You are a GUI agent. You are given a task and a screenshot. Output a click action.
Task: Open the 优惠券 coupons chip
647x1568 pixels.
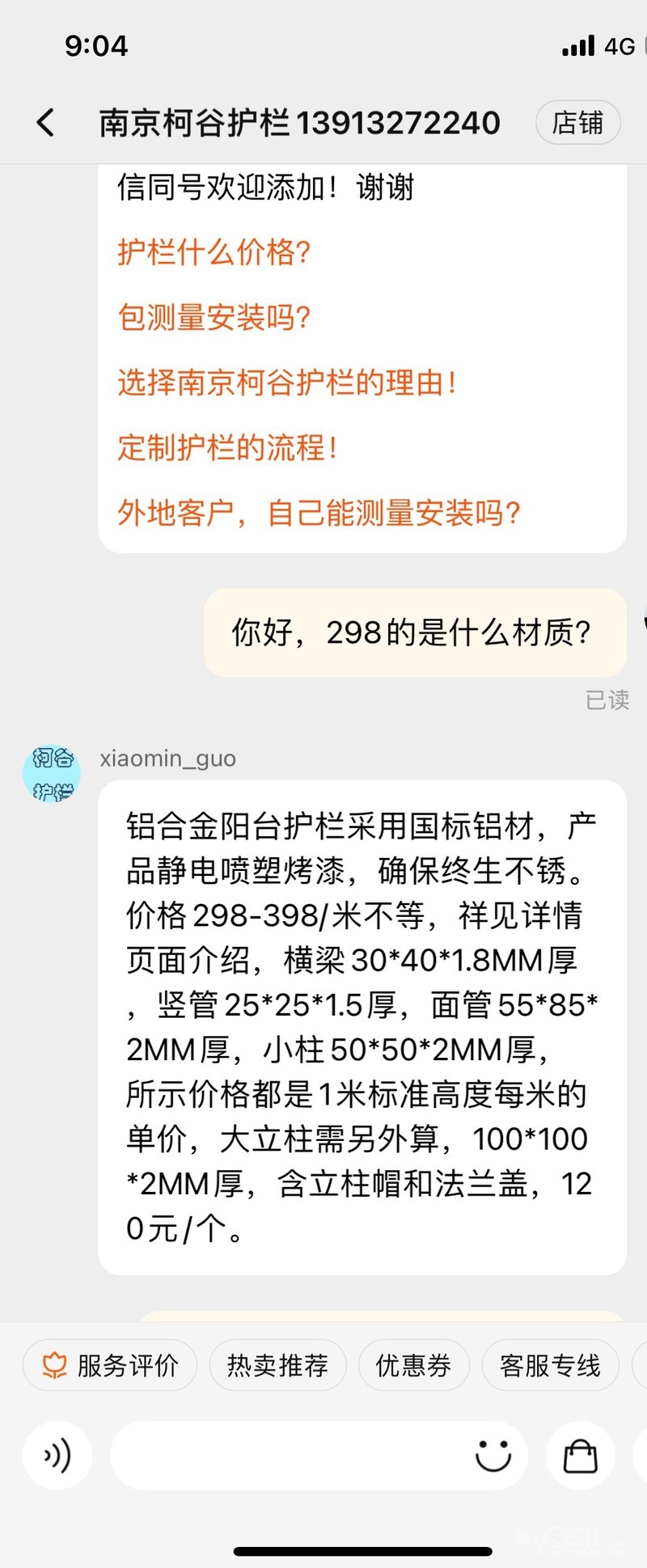pos(413,1366)
